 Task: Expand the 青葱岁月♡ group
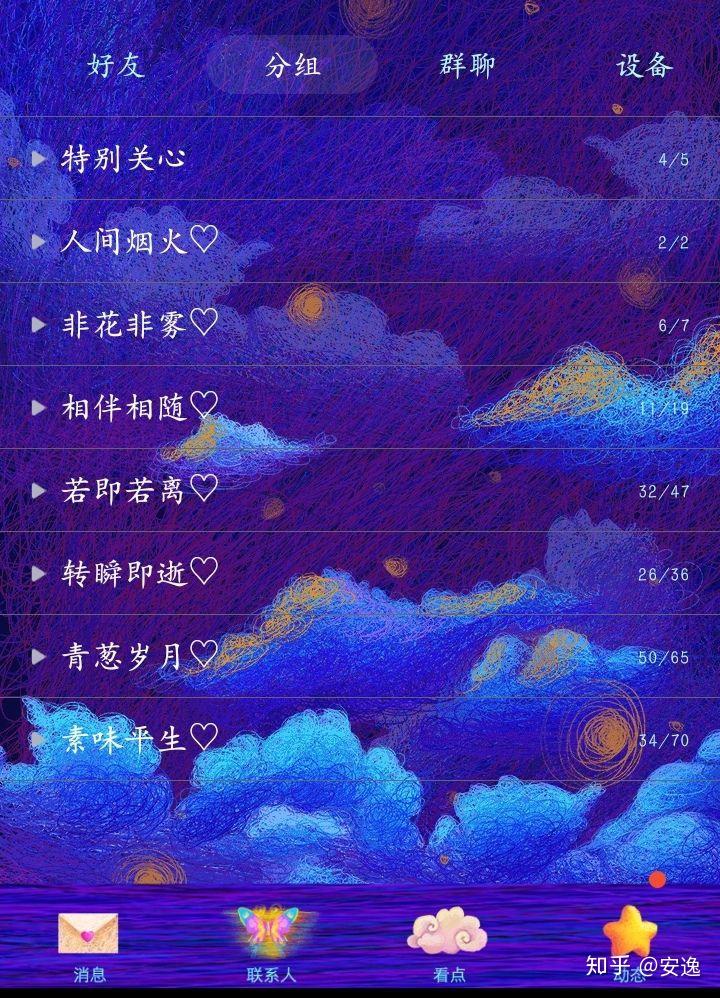click(40, 657)
